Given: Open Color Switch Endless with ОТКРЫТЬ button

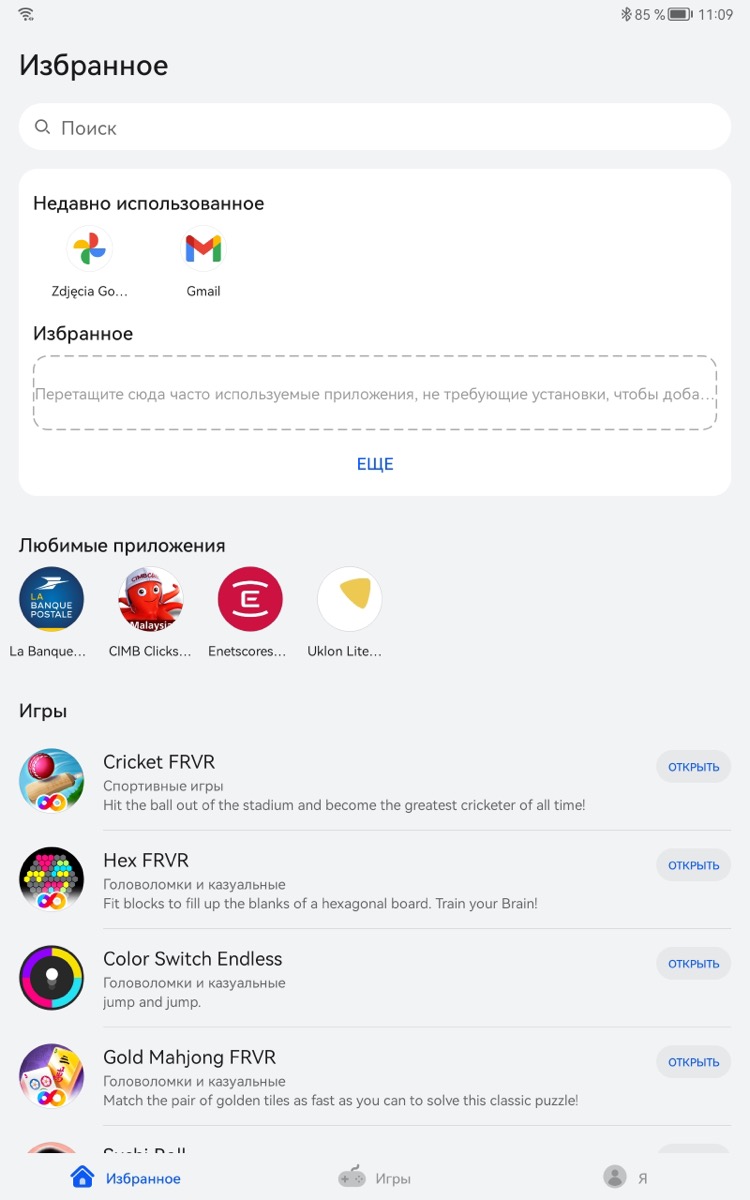Looking at the screenshot, I should [x=693, y=963].
